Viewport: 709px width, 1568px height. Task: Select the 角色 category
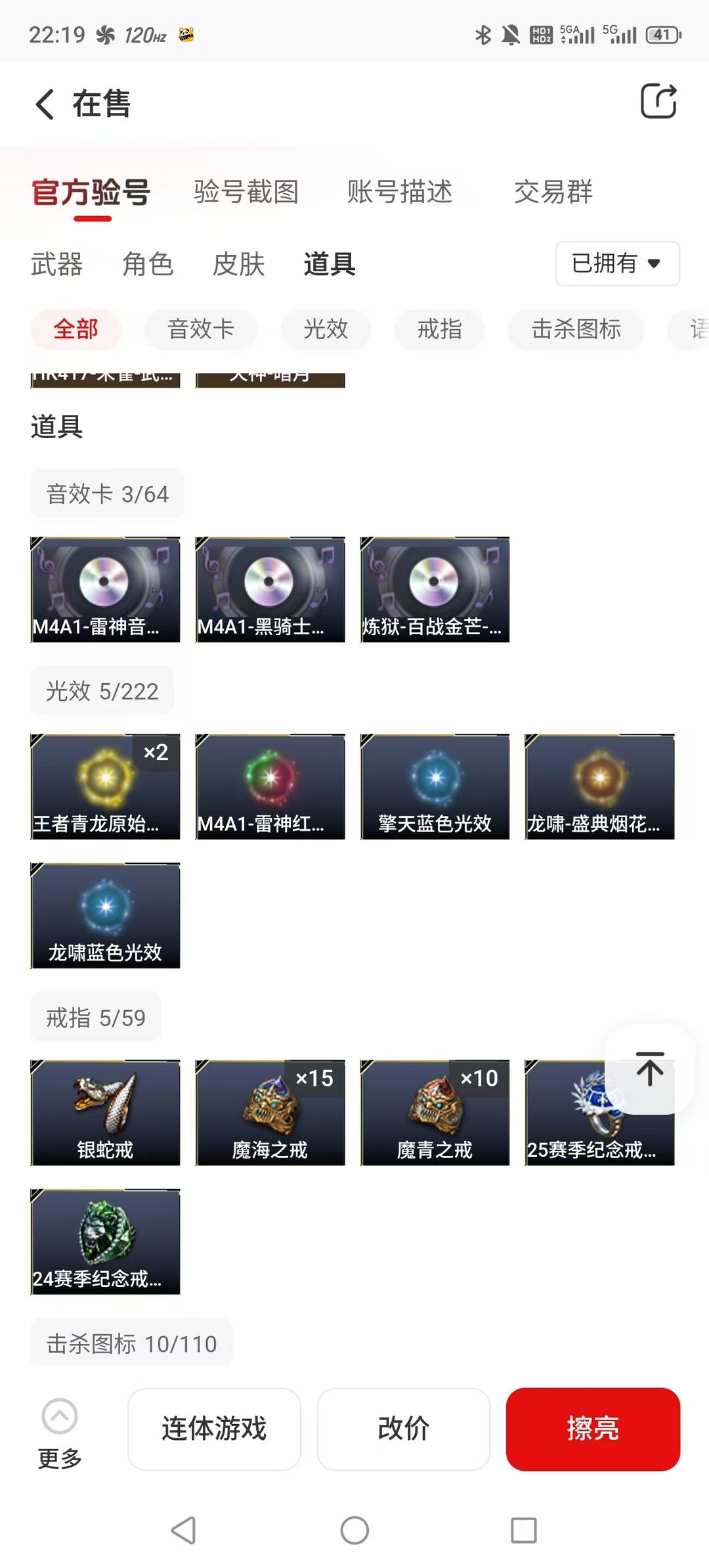148,264
